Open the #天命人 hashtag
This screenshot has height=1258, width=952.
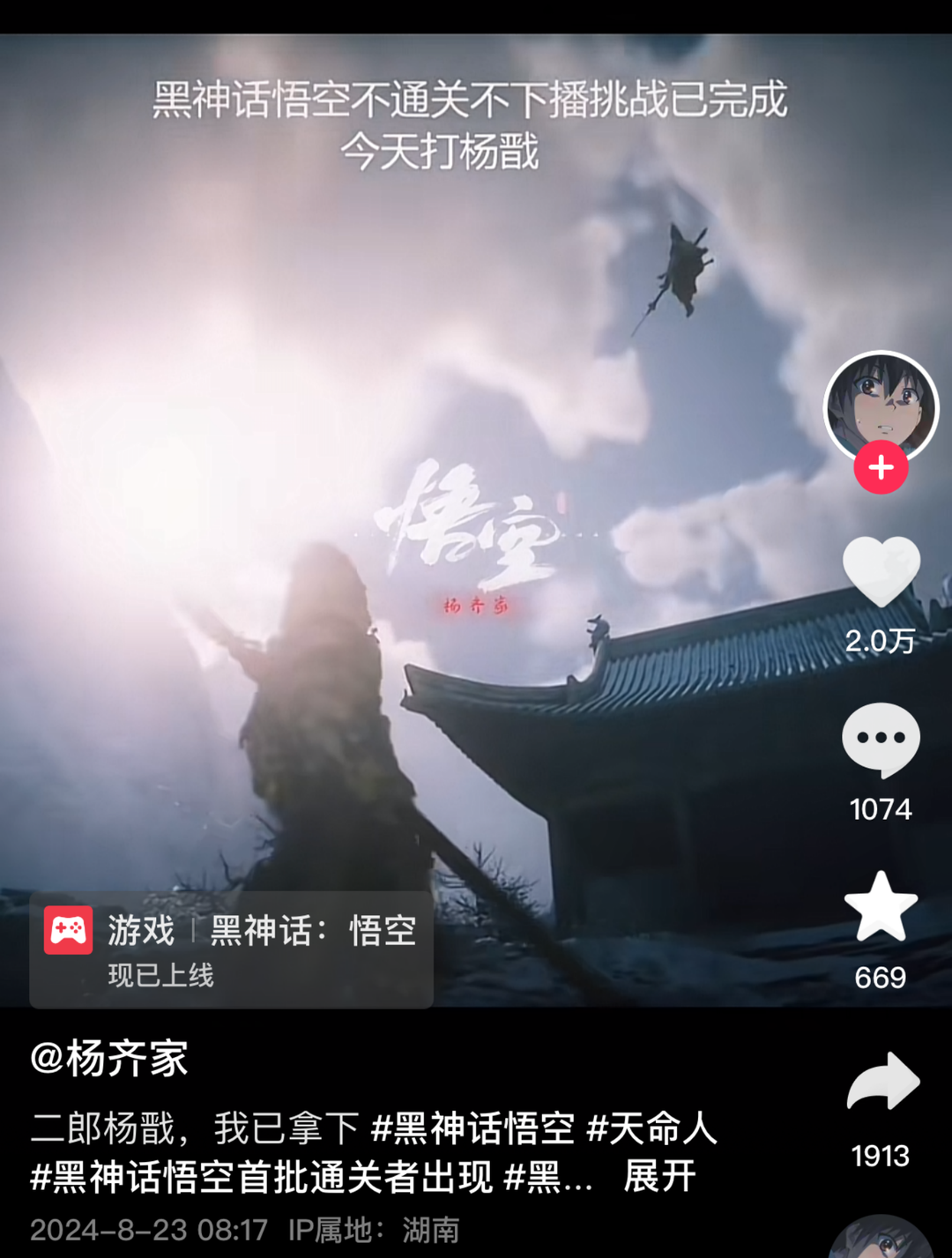click(x=652, y=1128)
